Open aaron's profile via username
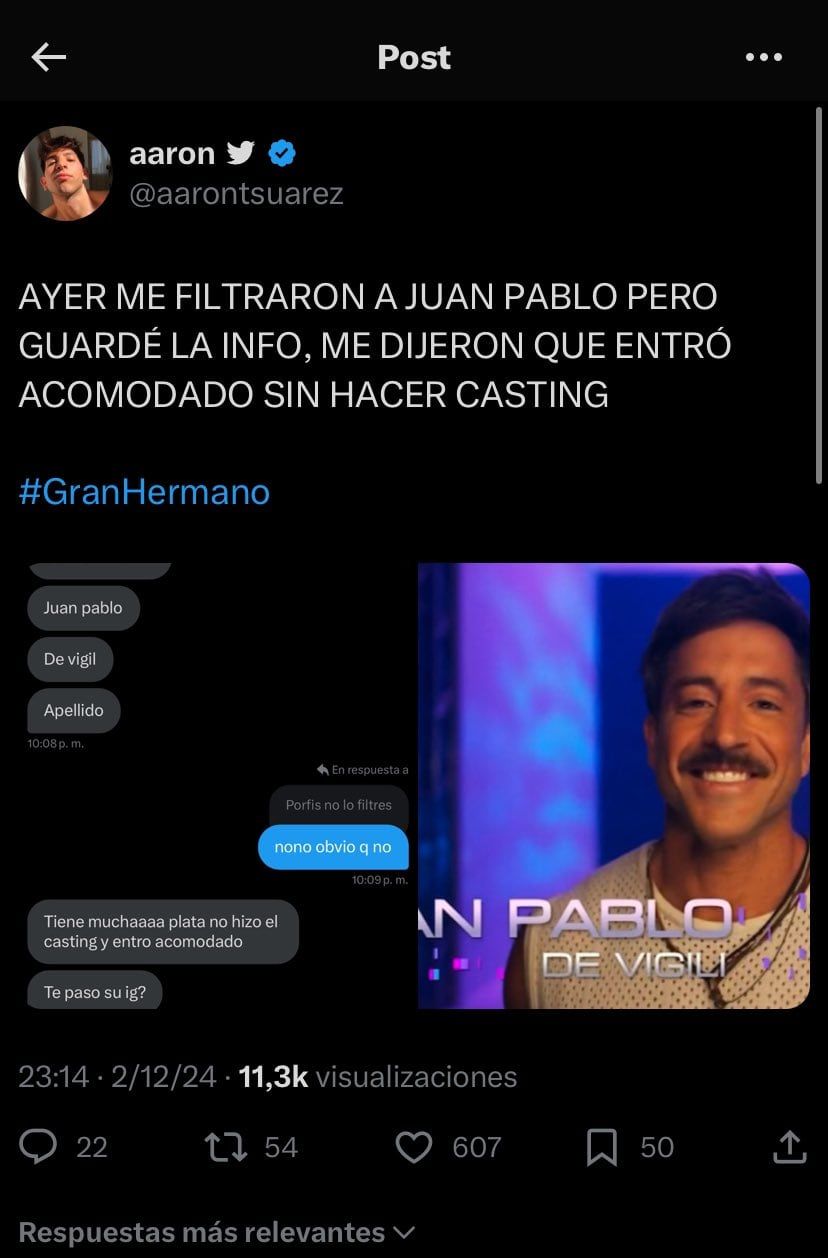Image resolution: width=828 pixels, height=1258 pixels. coord(237,194)
